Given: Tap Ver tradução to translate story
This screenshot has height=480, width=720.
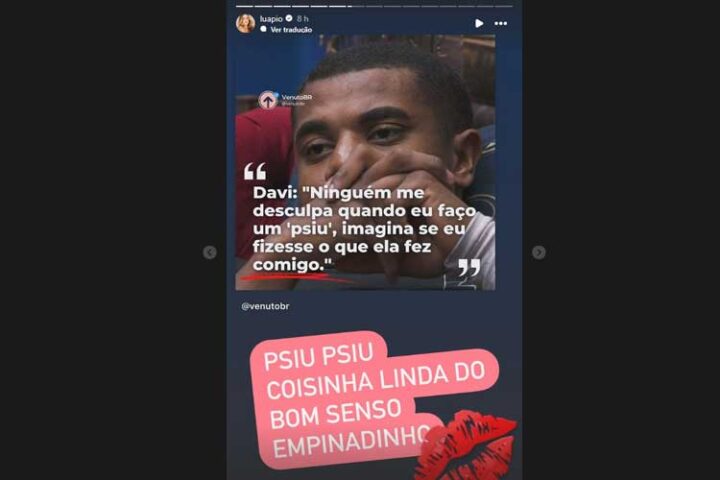Looking at the screenshot, I should tap(290, 30).
